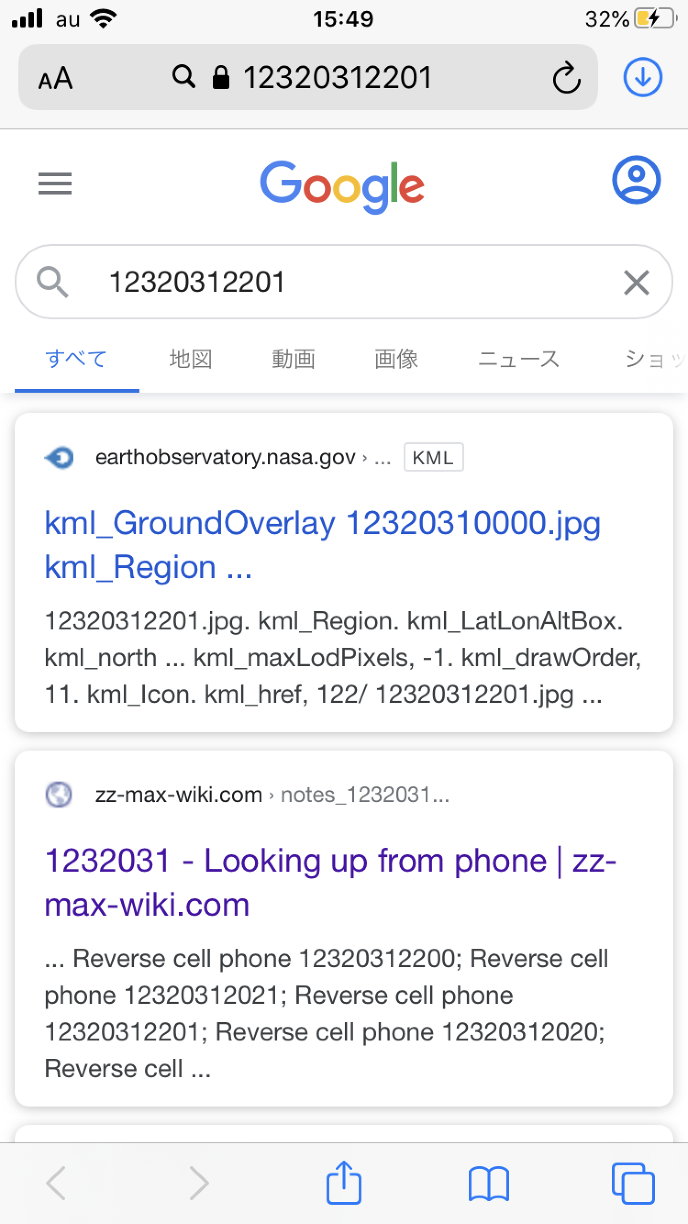This screenshot has width=688, height=1224.
Task: Share this page via Safari
Action: click(344, 1183)
